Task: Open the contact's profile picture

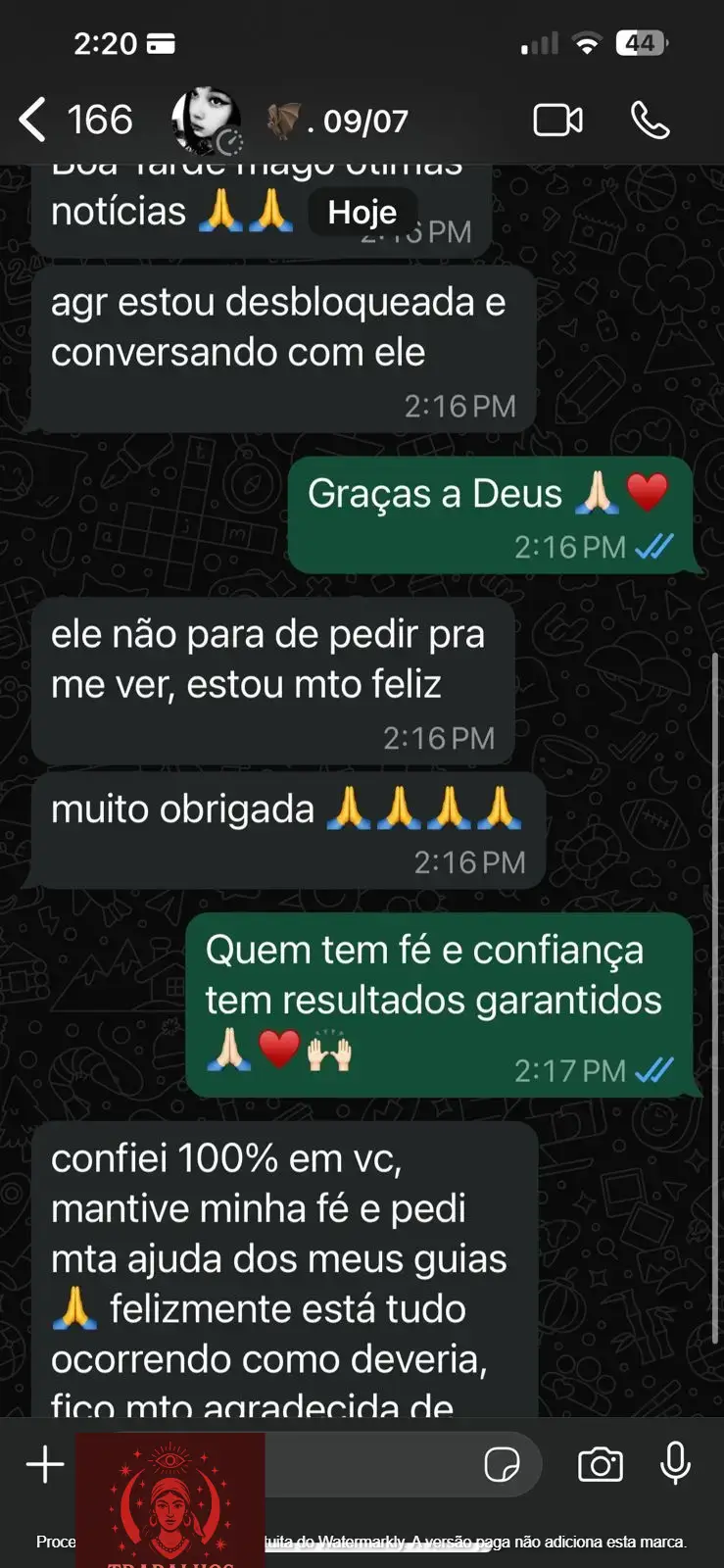Action: (207, 121)
